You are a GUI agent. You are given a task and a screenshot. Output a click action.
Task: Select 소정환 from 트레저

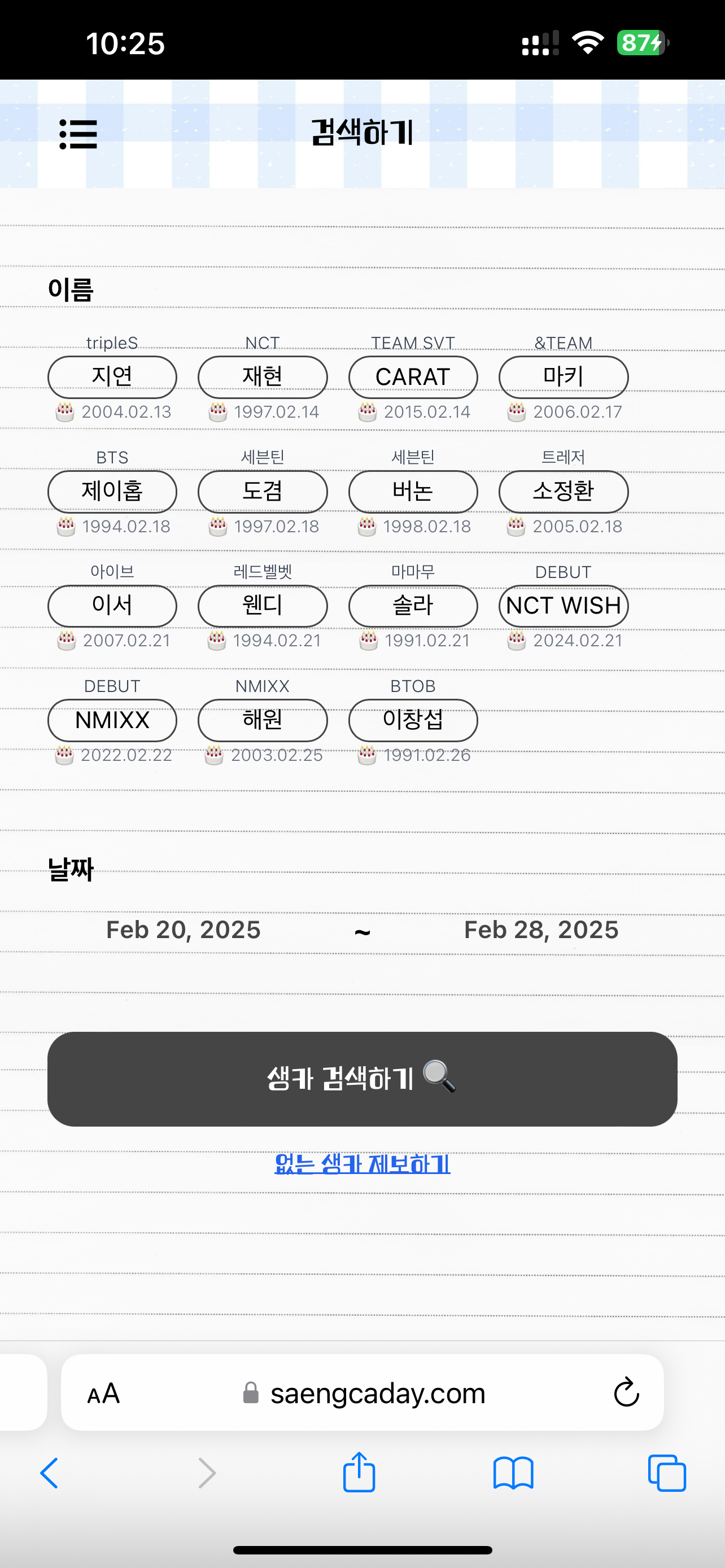(x=563, y=491)
